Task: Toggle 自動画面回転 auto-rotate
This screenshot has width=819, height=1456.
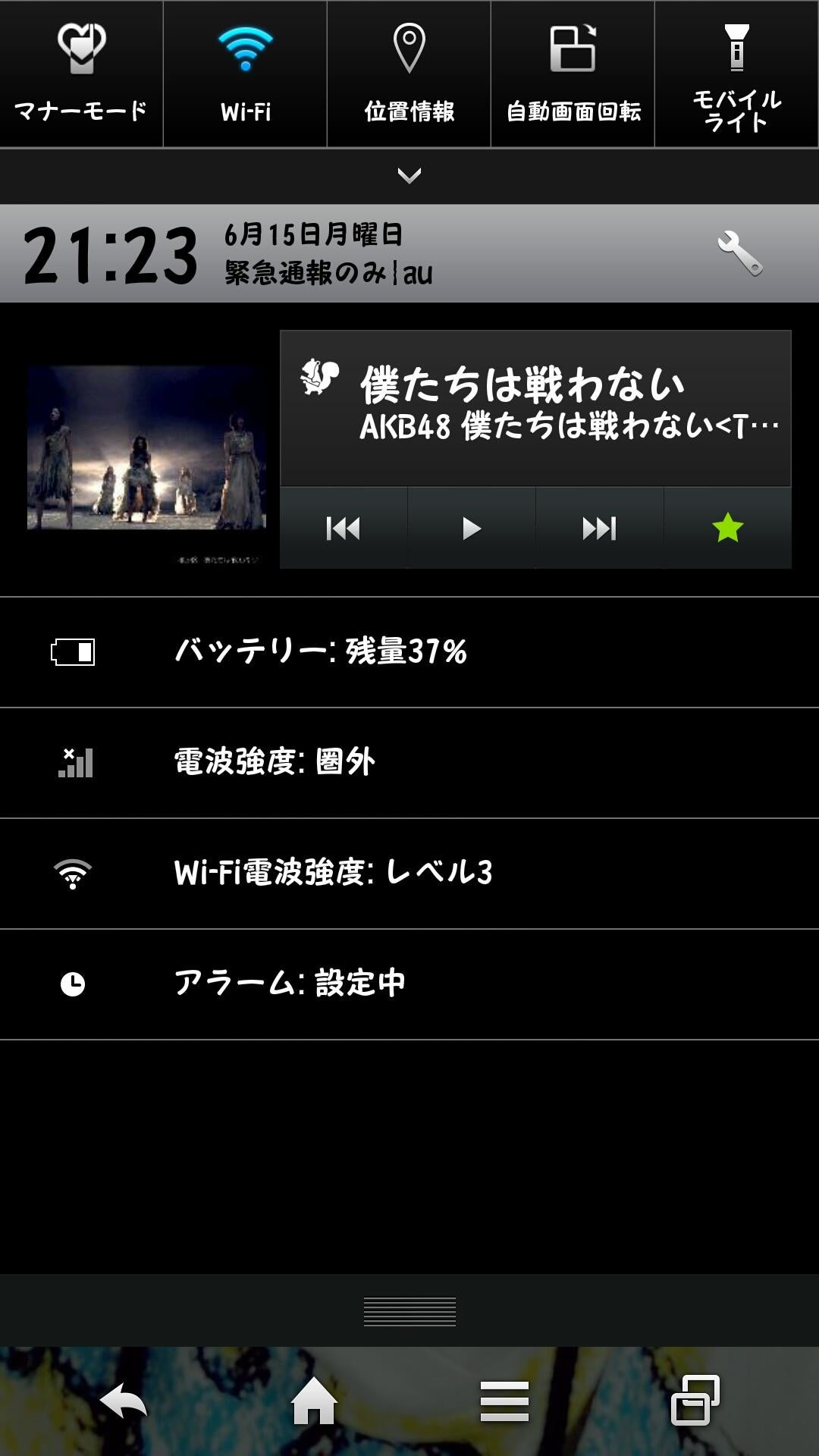Action: point(573,74)
